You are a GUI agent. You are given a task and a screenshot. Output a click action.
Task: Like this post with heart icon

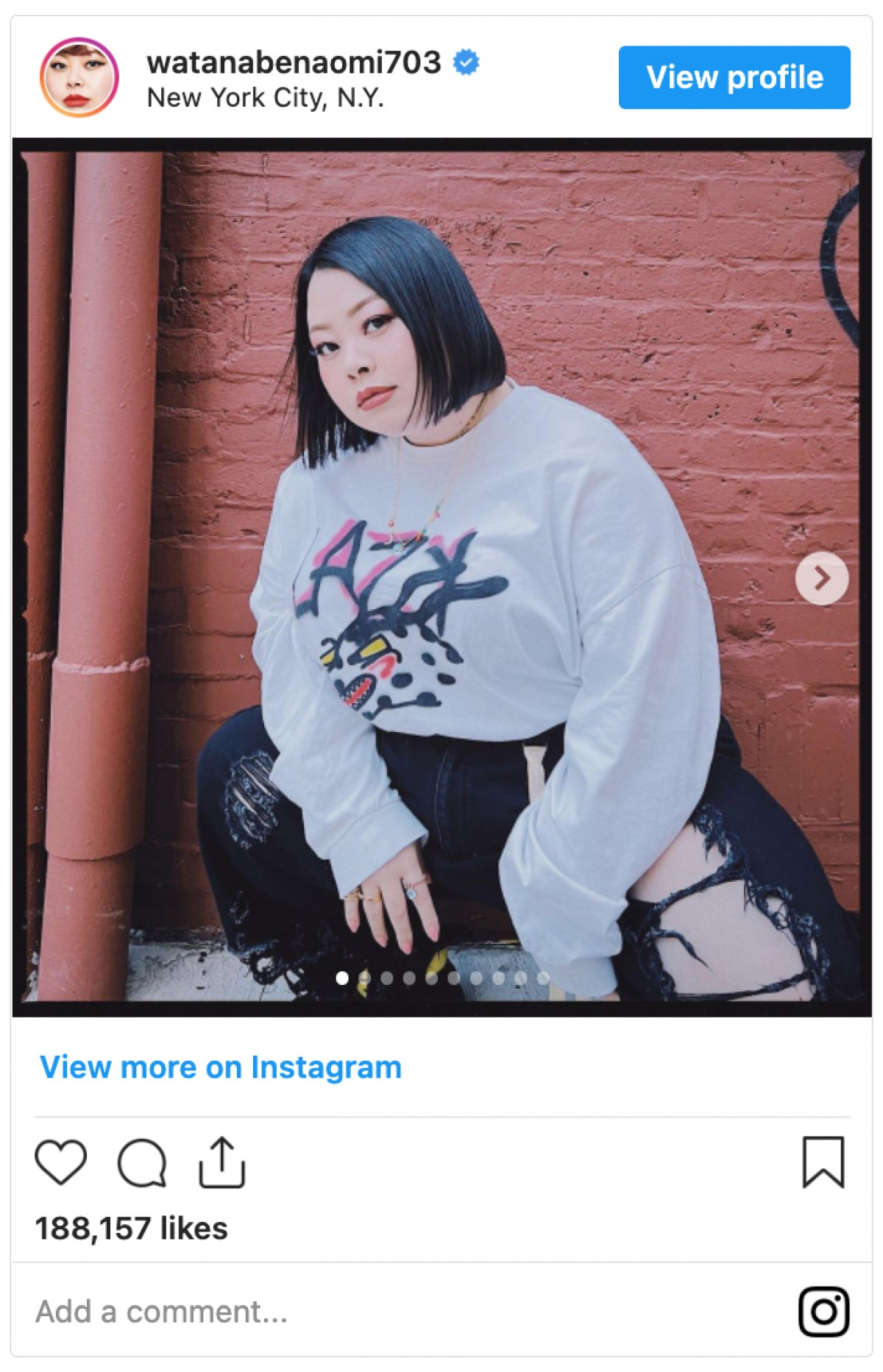[61, 1162]
